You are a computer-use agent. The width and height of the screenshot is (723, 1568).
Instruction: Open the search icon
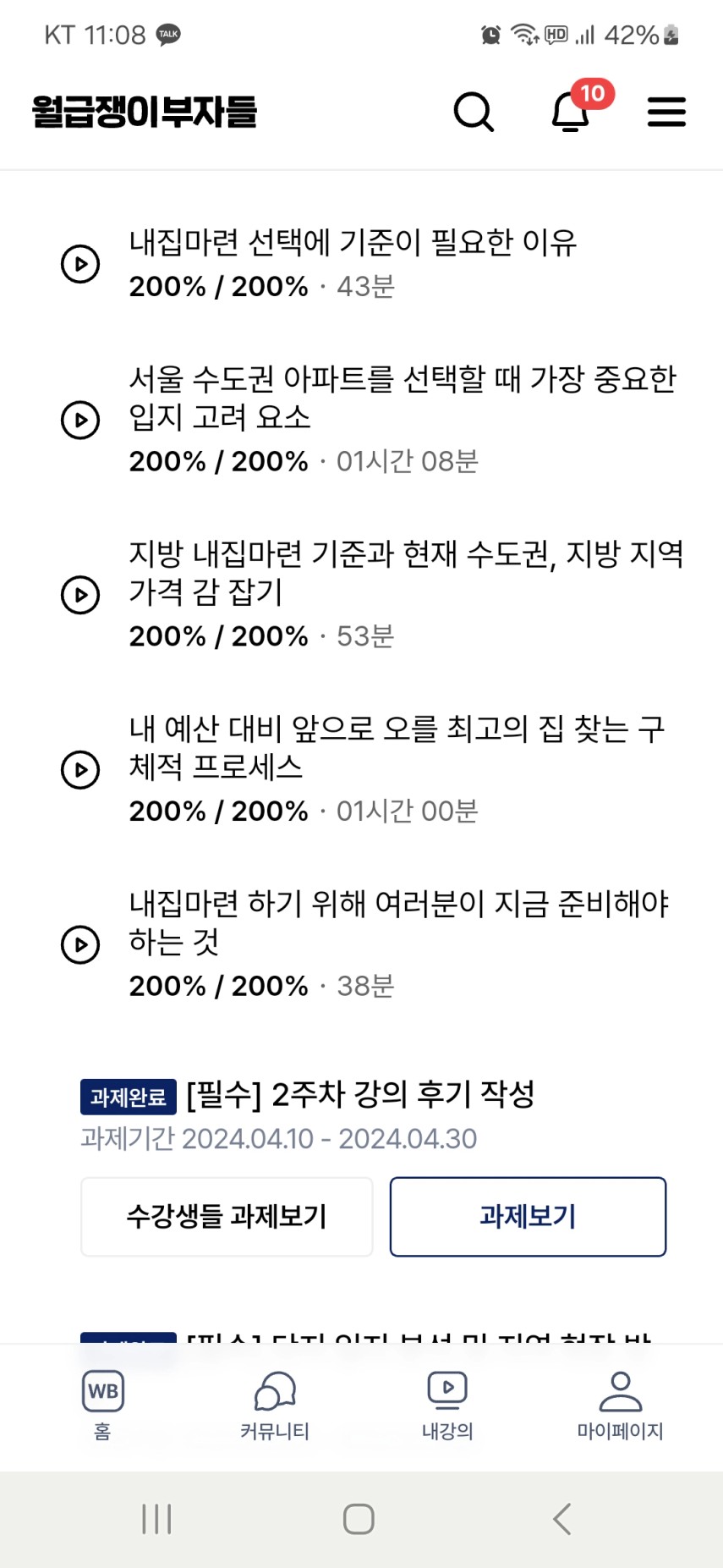474,112
